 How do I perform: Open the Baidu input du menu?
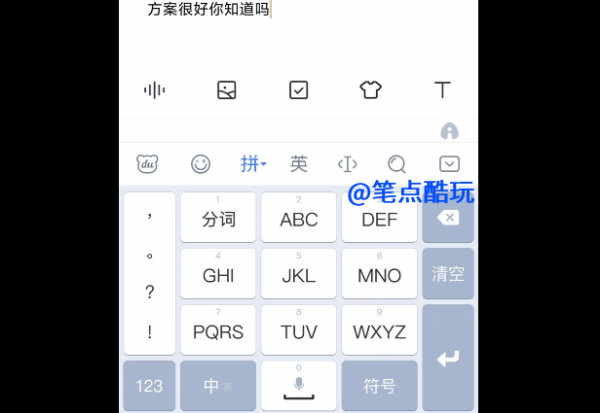click(148, 164)
